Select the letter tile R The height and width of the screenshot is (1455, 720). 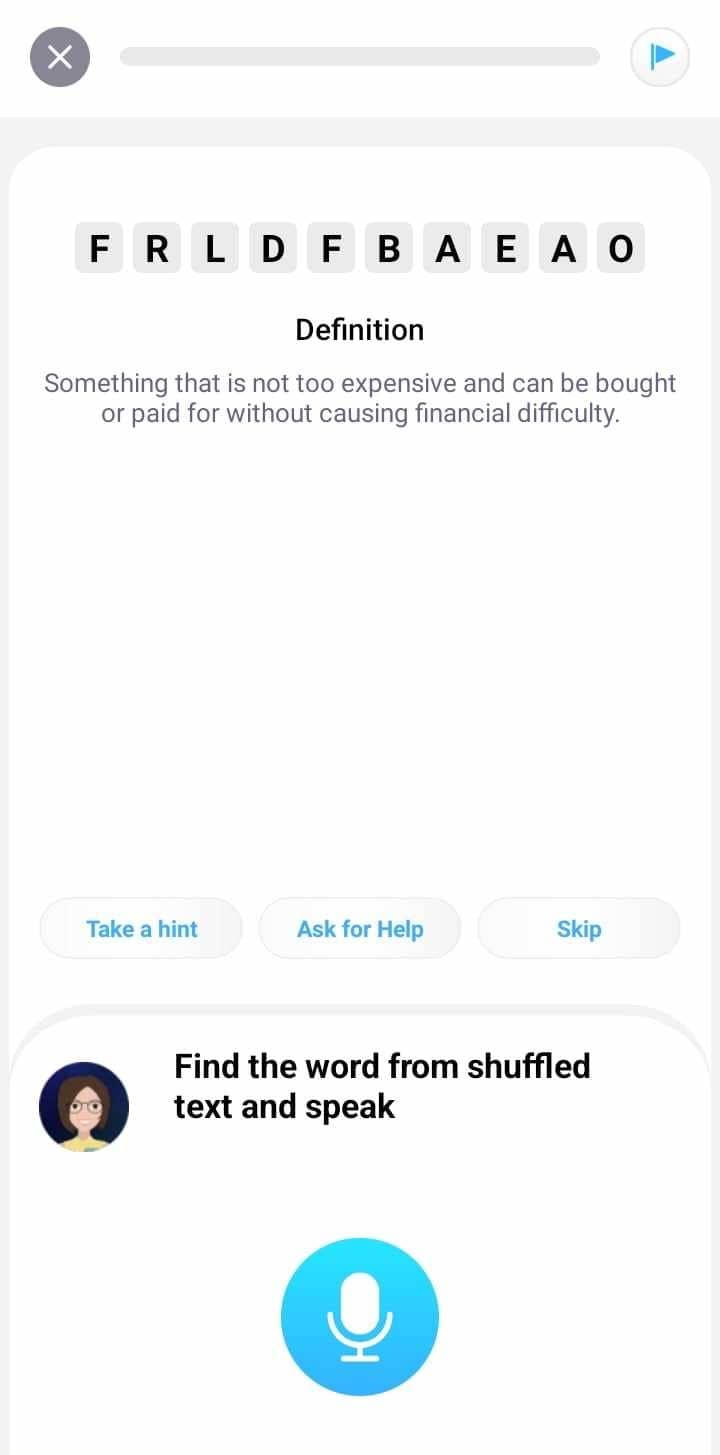click(156, 248)
